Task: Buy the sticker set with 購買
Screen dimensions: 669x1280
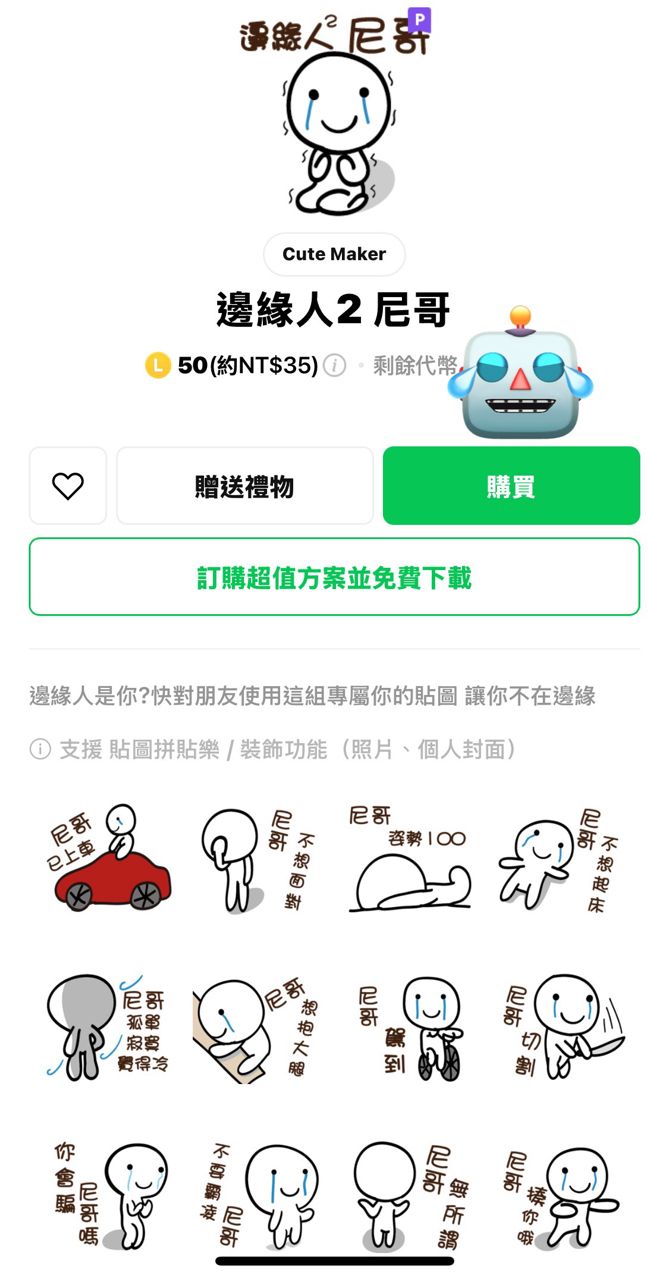Action: pyautogui.click(x=511, y=486)
